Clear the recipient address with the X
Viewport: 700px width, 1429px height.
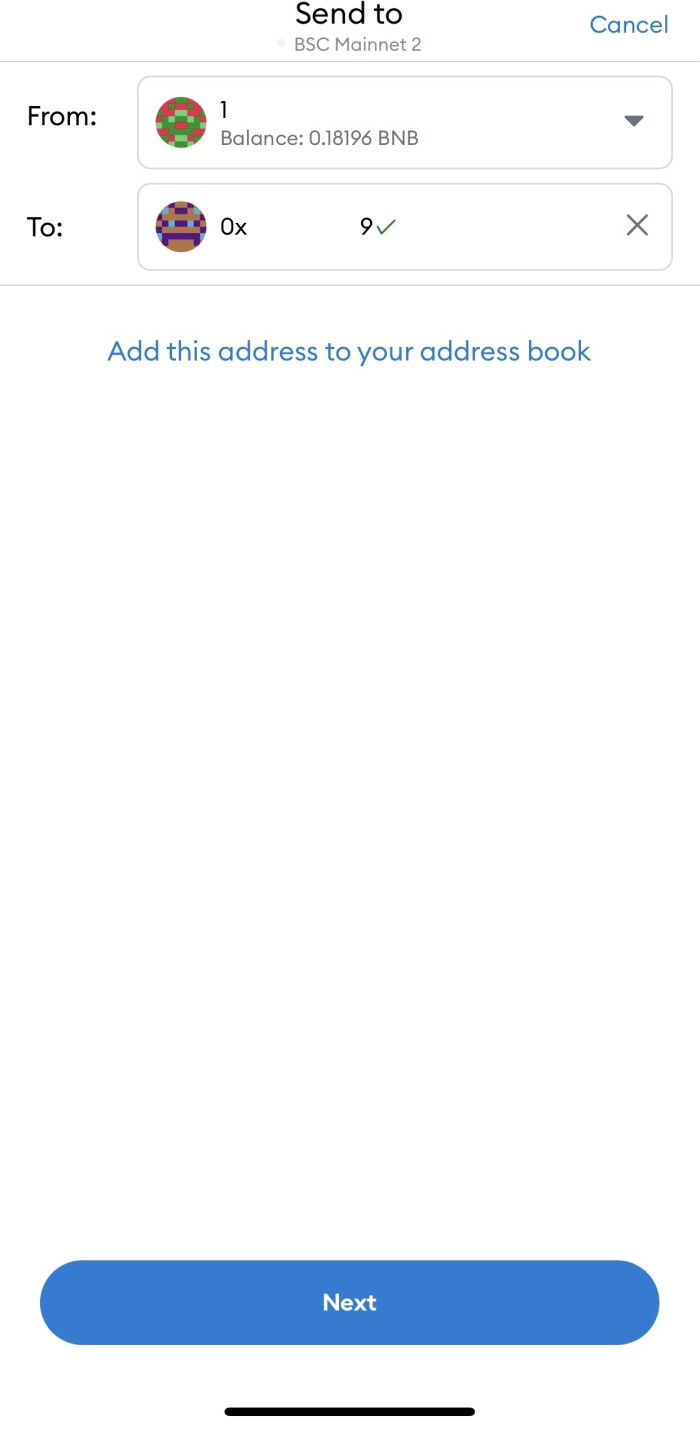point(637,225)
